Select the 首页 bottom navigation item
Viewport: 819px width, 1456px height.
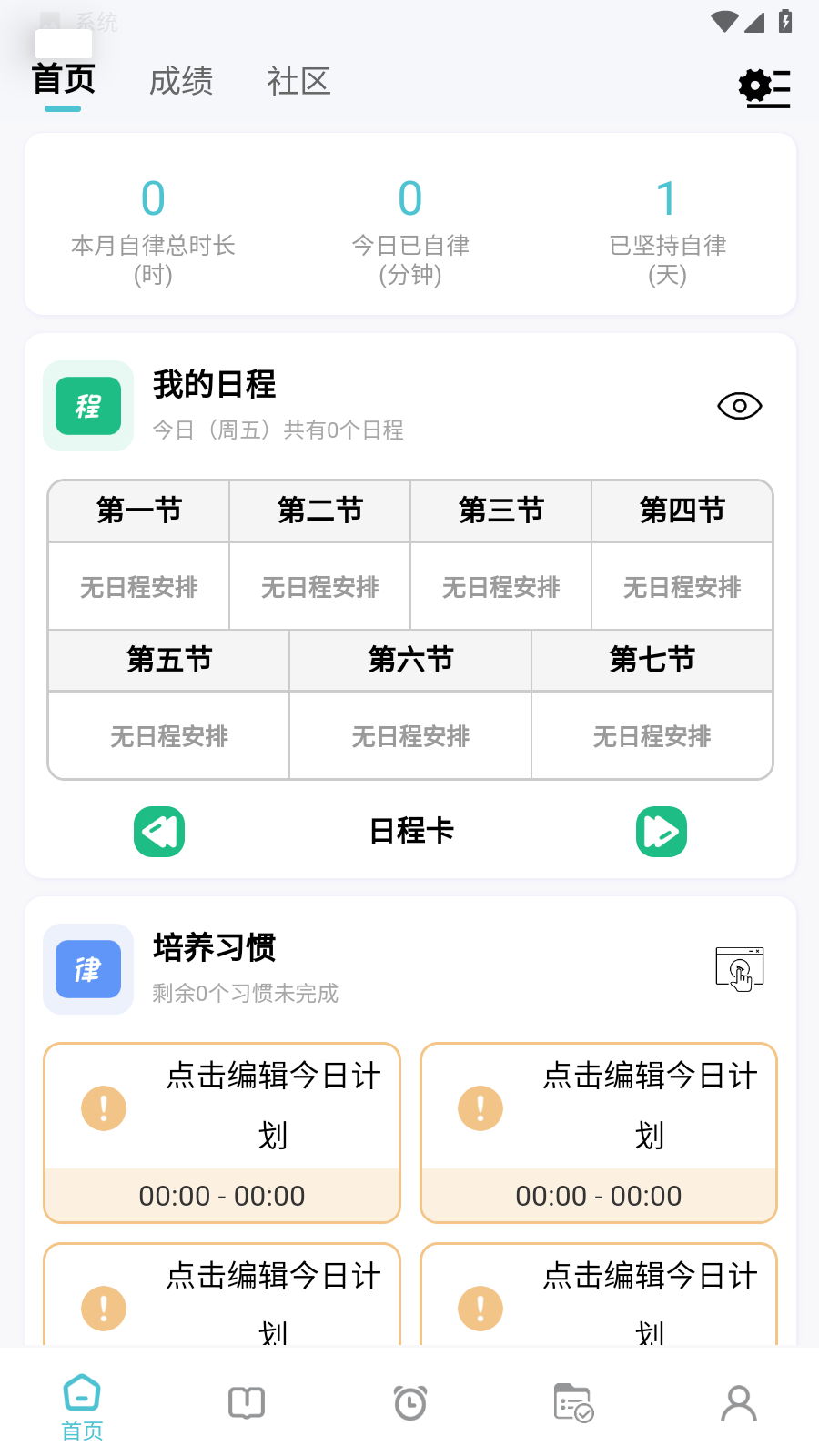pos(82,1407)
